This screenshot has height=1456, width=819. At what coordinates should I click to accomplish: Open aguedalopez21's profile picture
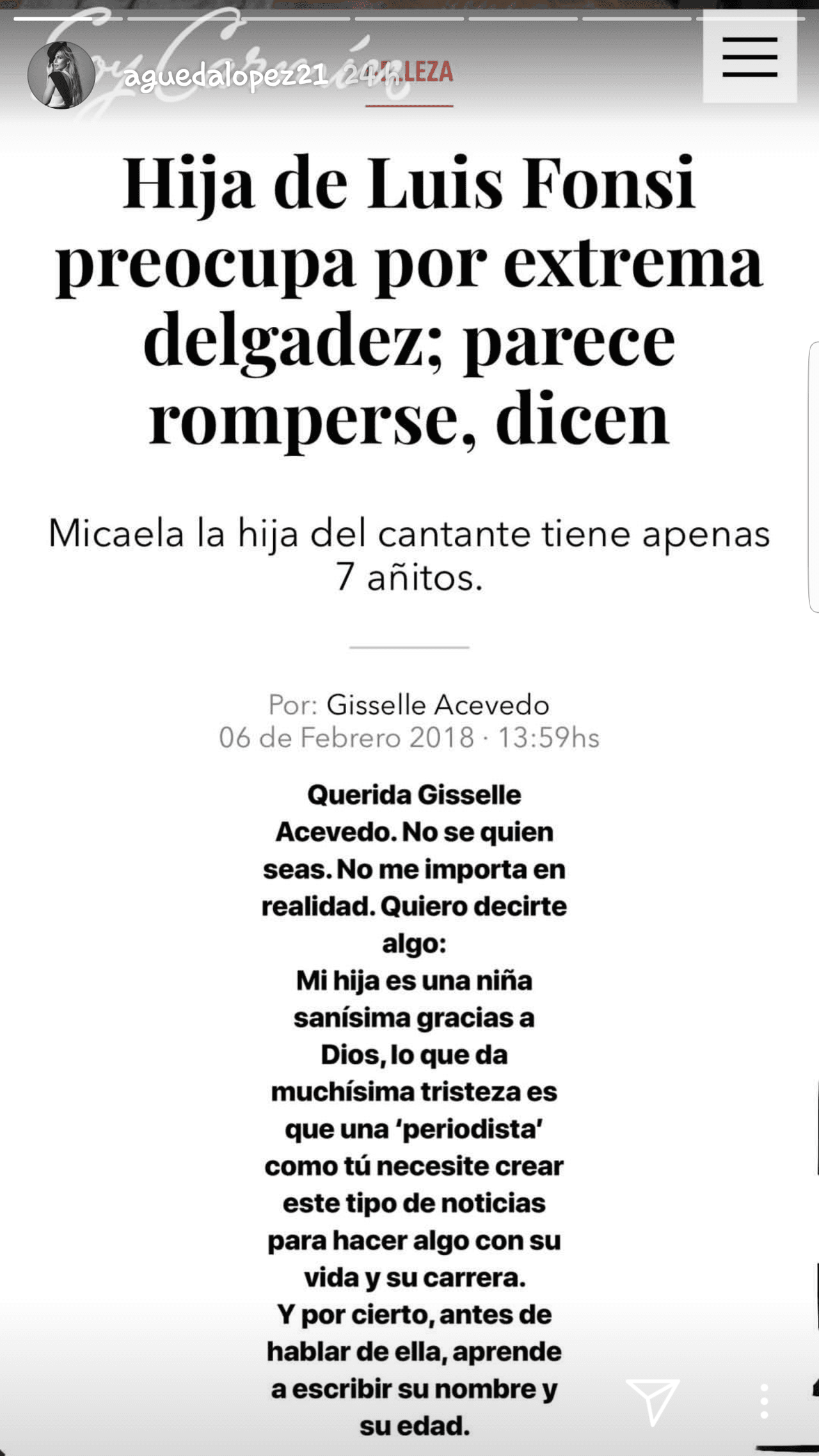pos(61,75)
